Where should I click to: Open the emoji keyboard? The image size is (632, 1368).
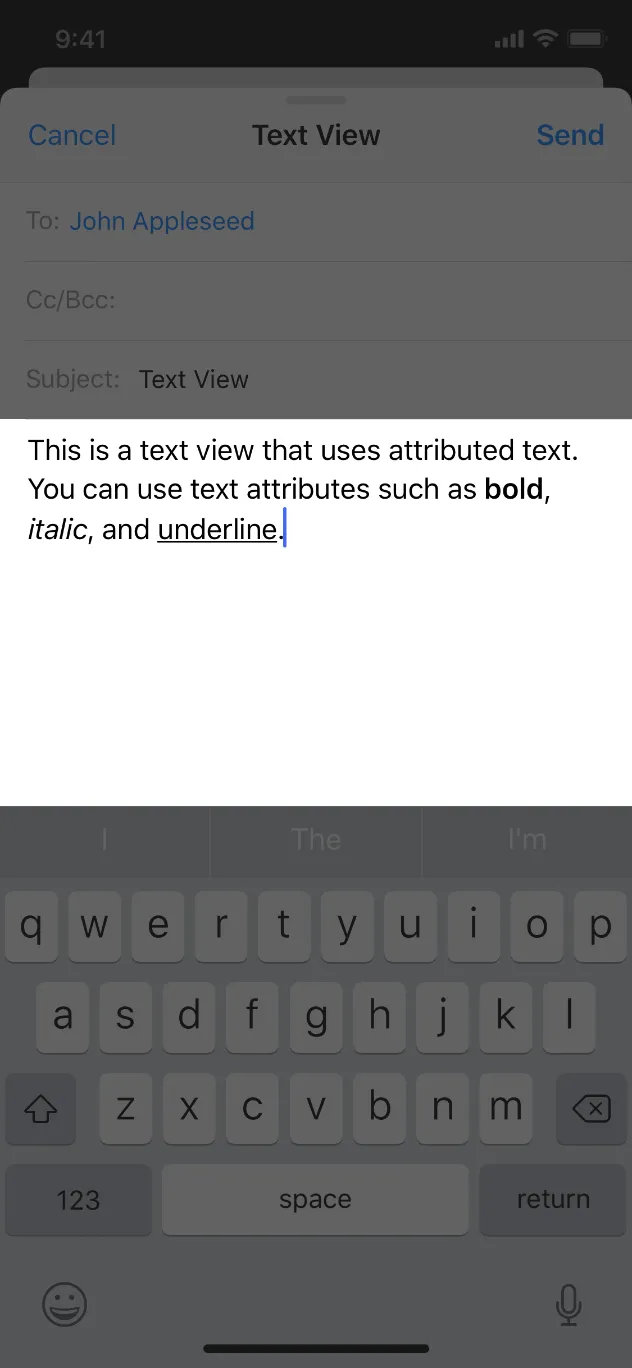tap(65, 1304)
